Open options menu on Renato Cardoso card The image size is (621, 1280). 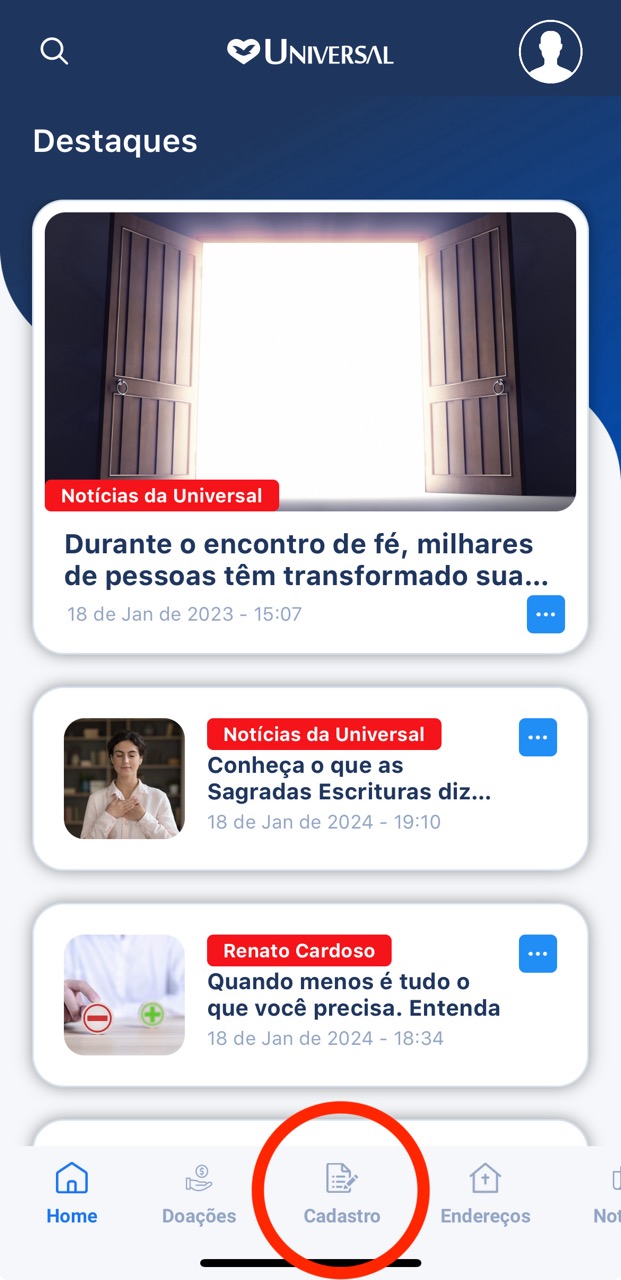(537, 953)
